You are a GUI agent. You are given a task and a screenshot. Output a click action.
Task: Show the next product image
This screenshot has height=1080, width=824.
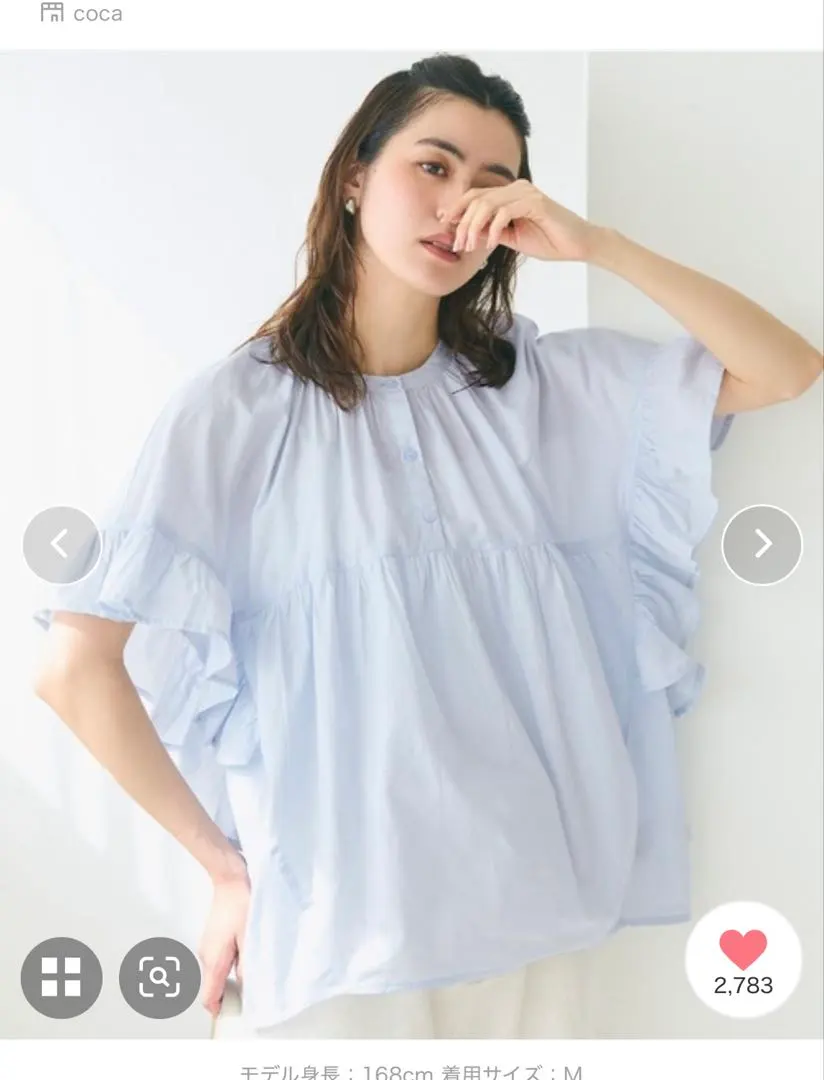(x=762, y=545)
